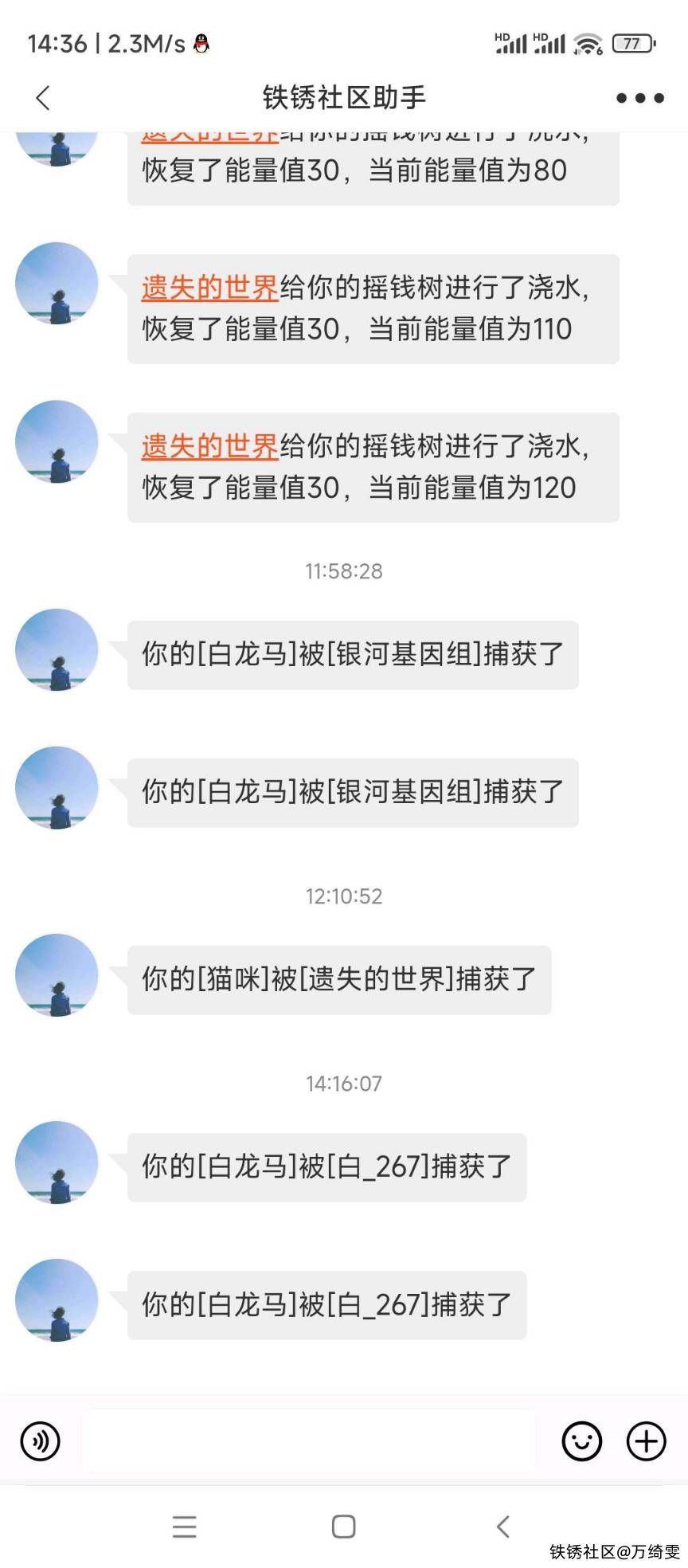Open the plus attachment menu
The image size is (688, 1568).
pyautogui.click(x=646, y=1441)
